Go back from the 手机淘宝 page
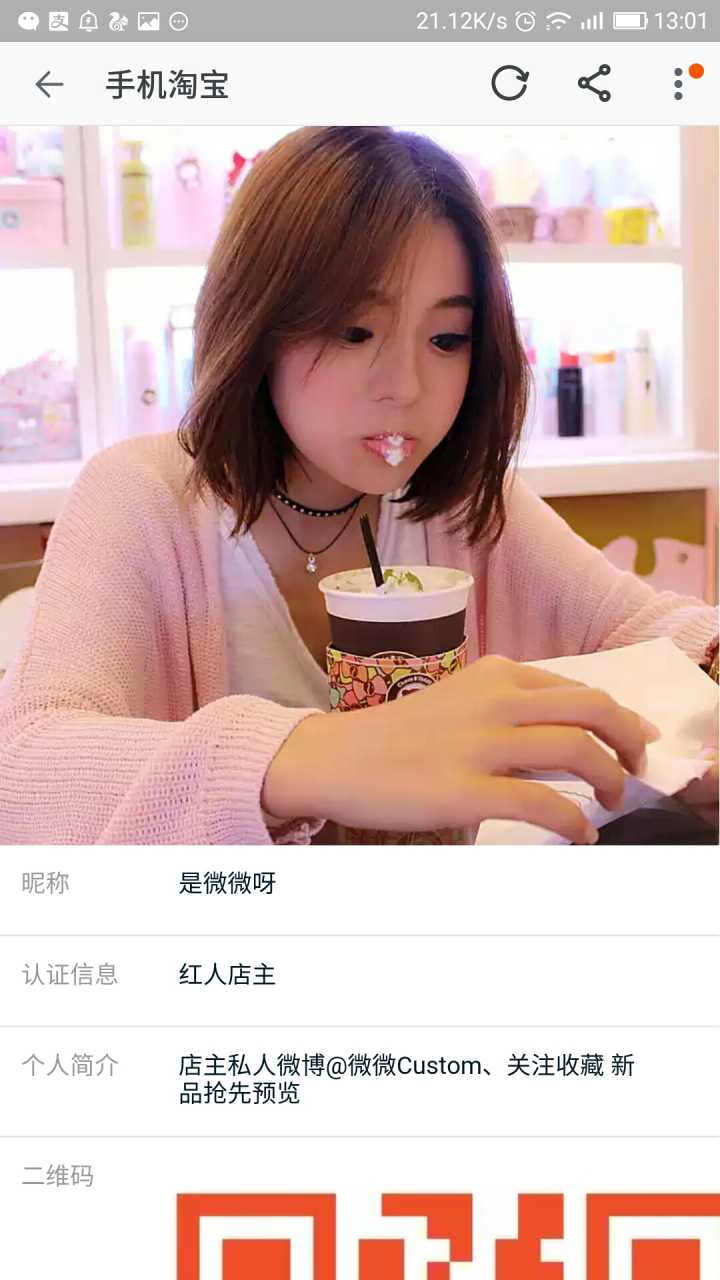Viewport: 720px width, 1280px height. [48, 85]
